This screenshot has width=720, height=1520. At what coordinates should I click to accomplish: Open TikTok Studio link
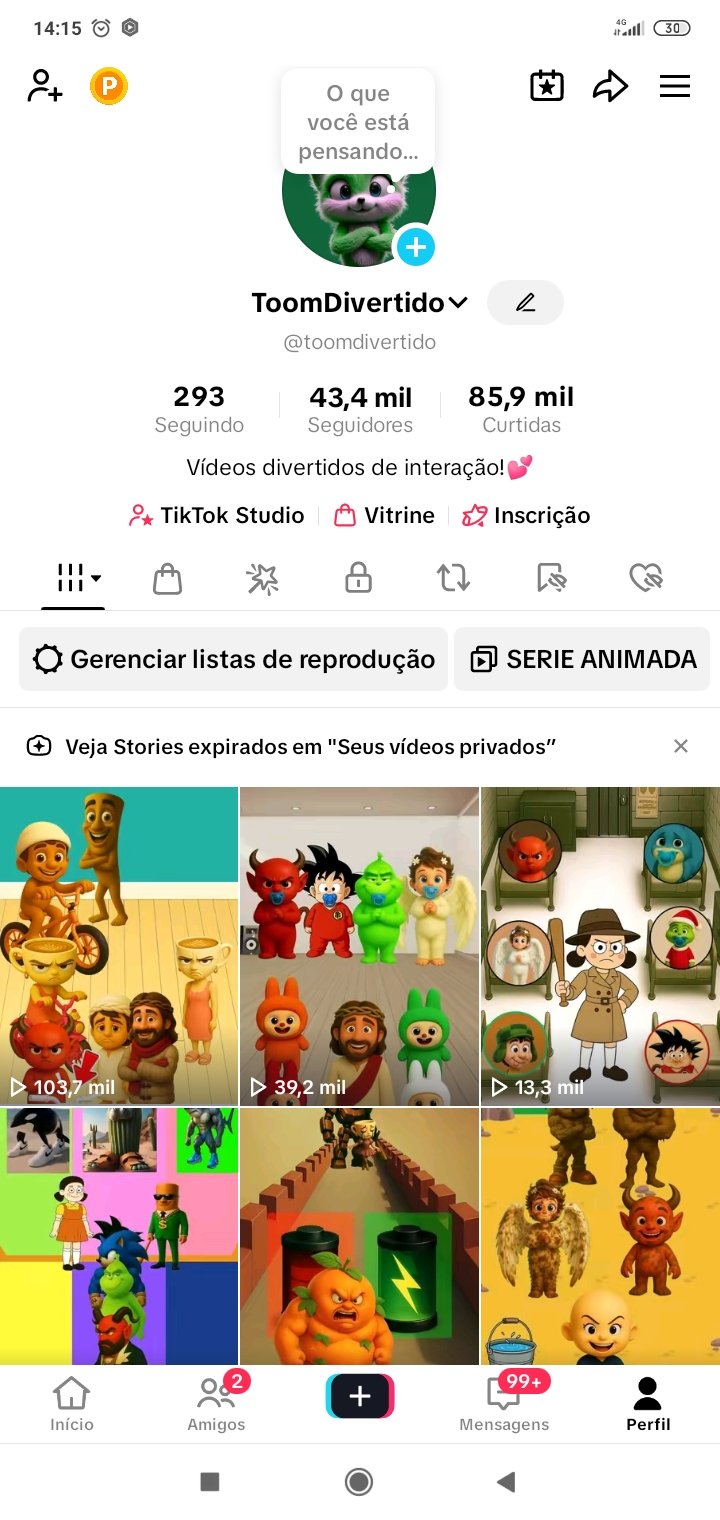pos(217,516)
